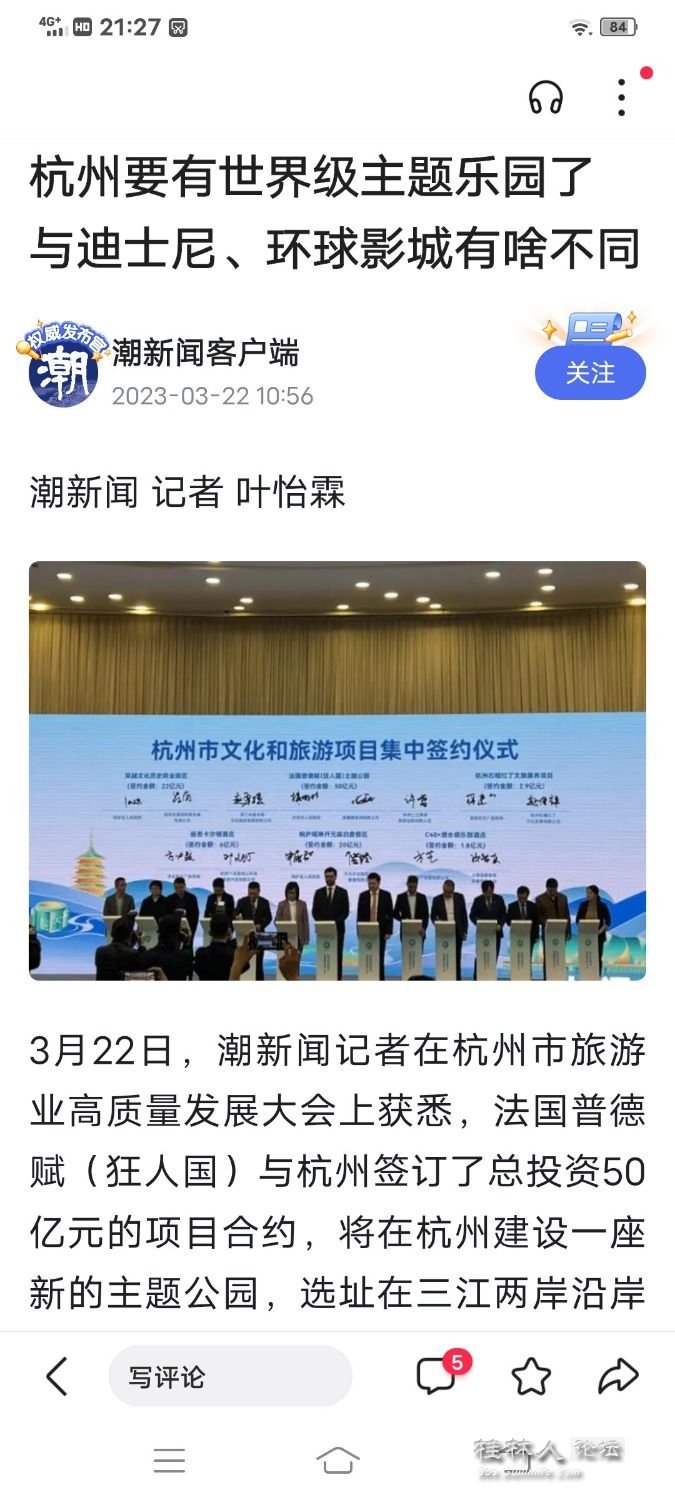Share this article
The image size is (675, 1500).
(x=618, y=1377)
